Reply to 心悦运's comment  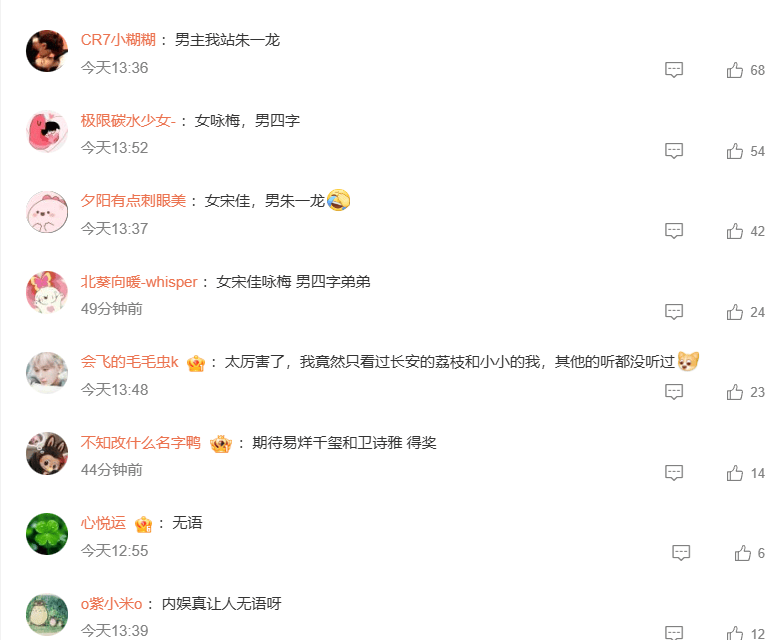coord(681,553)
